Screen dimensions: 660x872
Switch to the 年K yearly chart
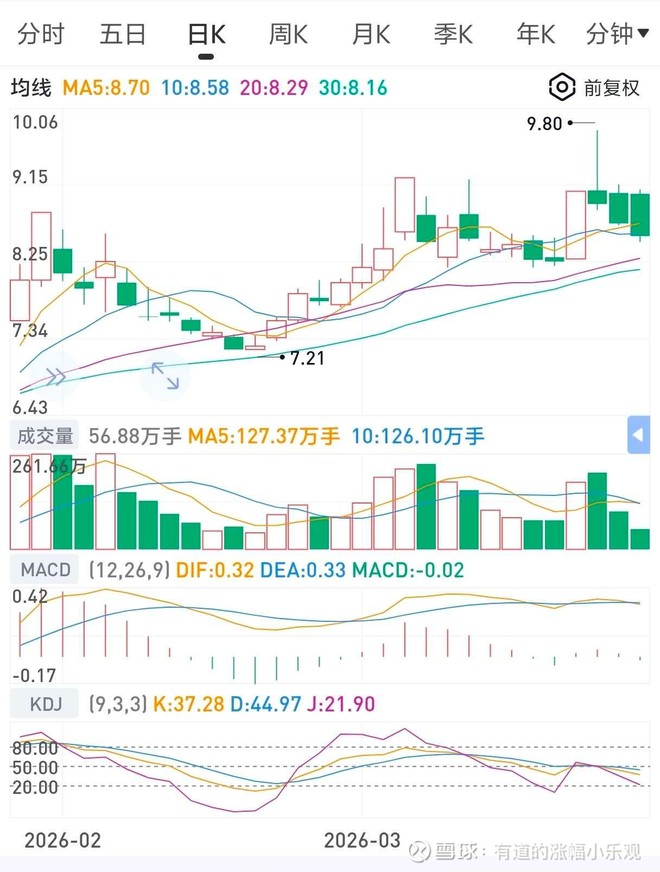(535, 34)
